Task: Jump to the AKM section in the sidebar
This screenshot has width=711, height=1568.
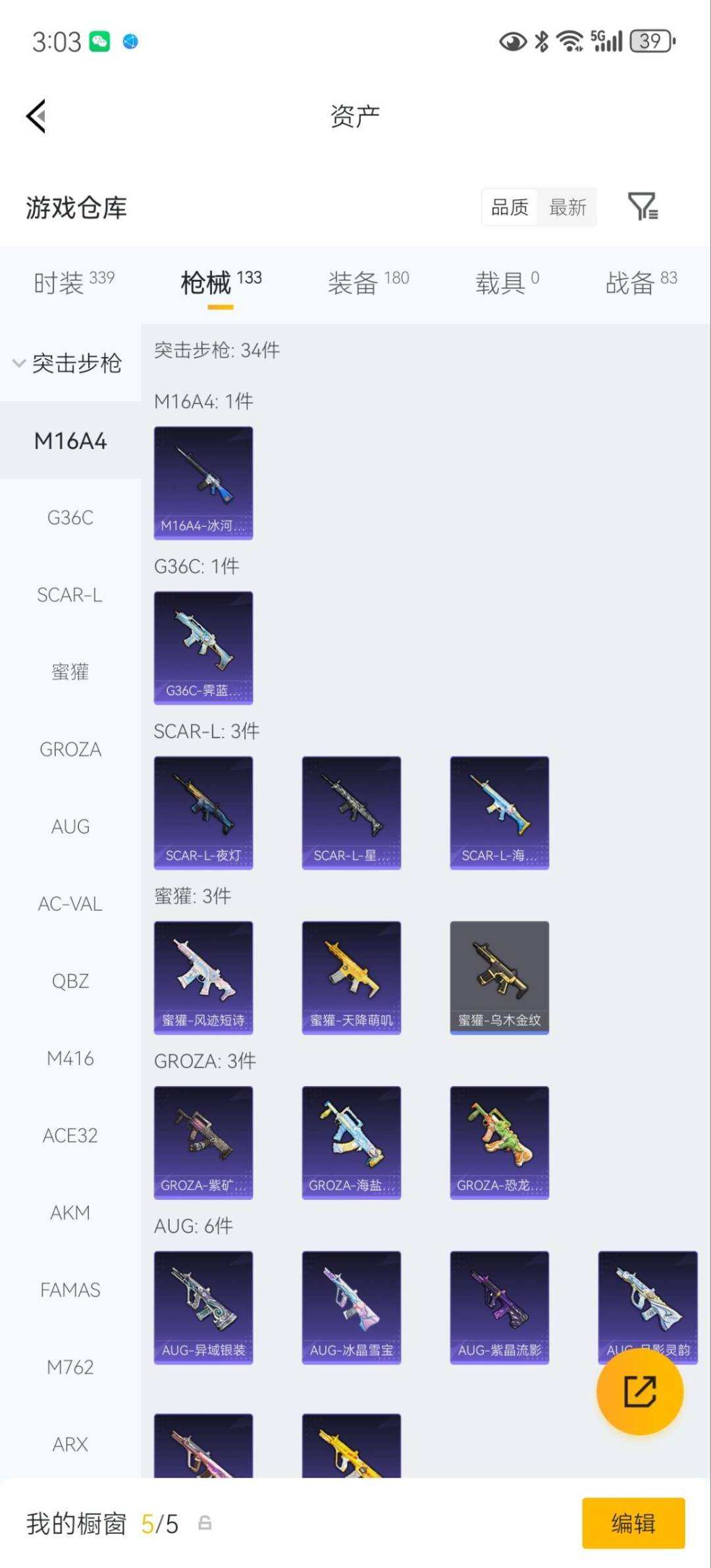Action: pyautogui.click(x=70, y=1212)
